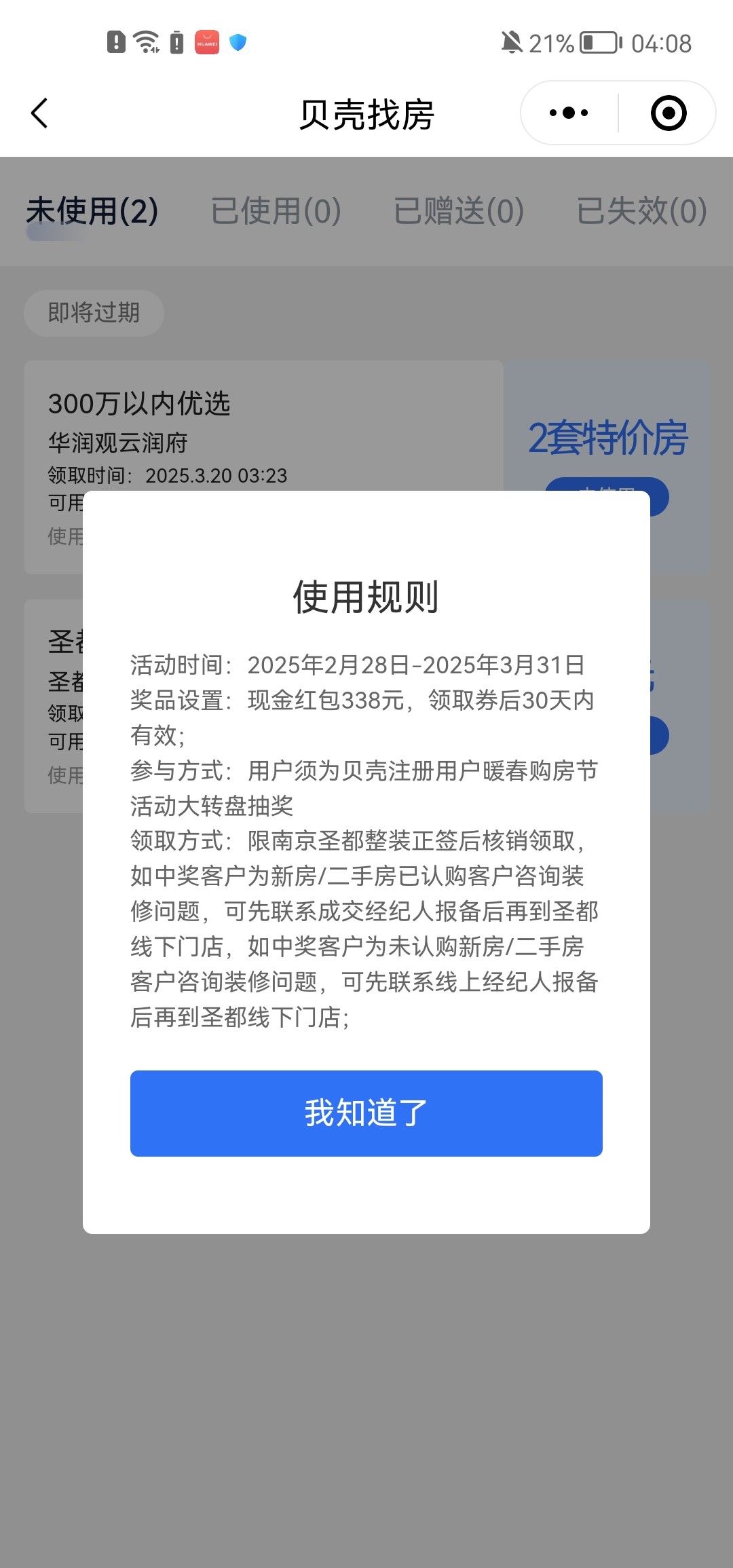Switch to the 已使用(0) tab
This screenshot has height=1568, width=733.
[x=276, y=210]
